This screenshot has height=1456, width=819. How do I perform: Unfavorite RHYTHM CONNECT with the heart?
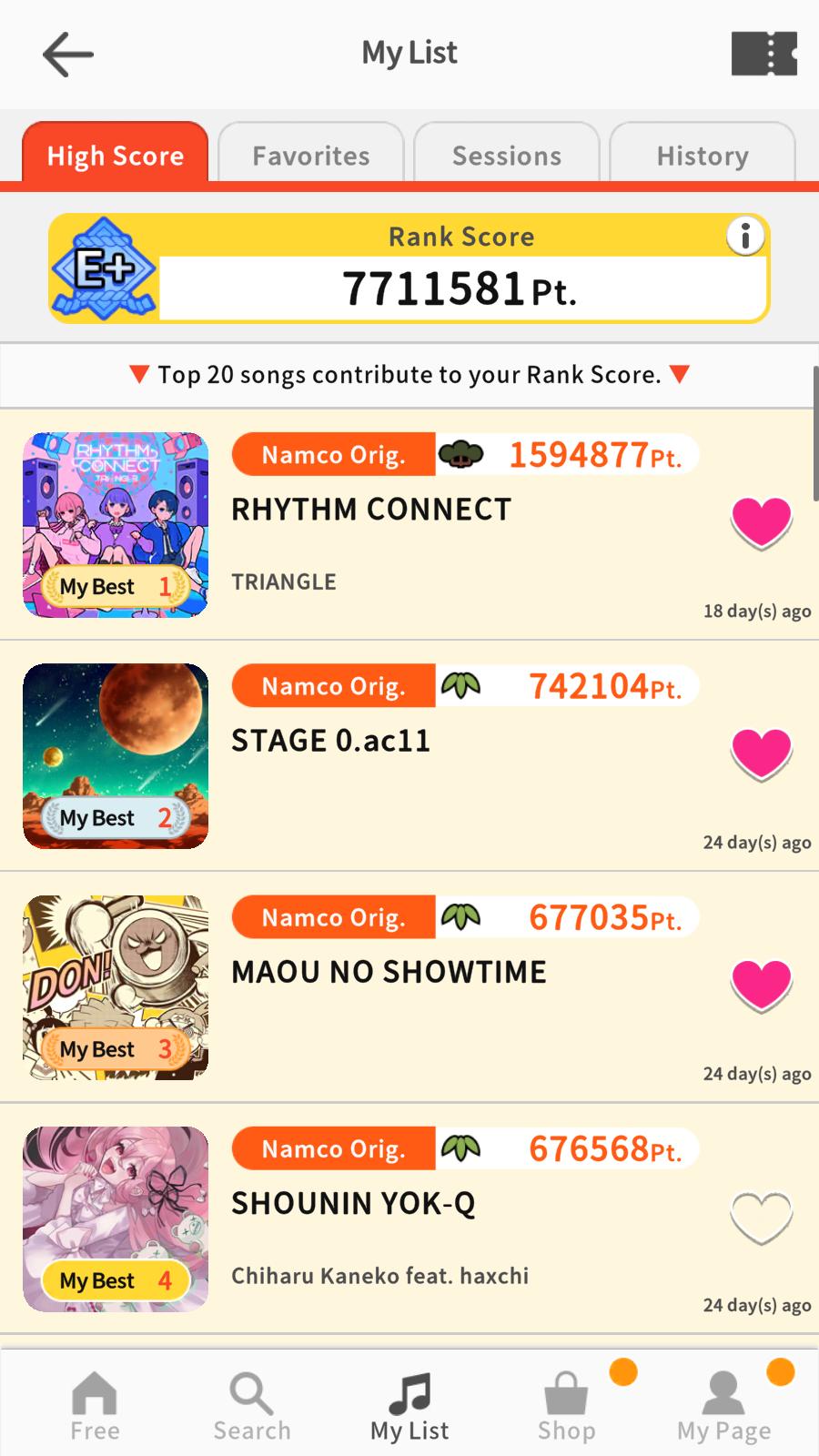(762, 523)
